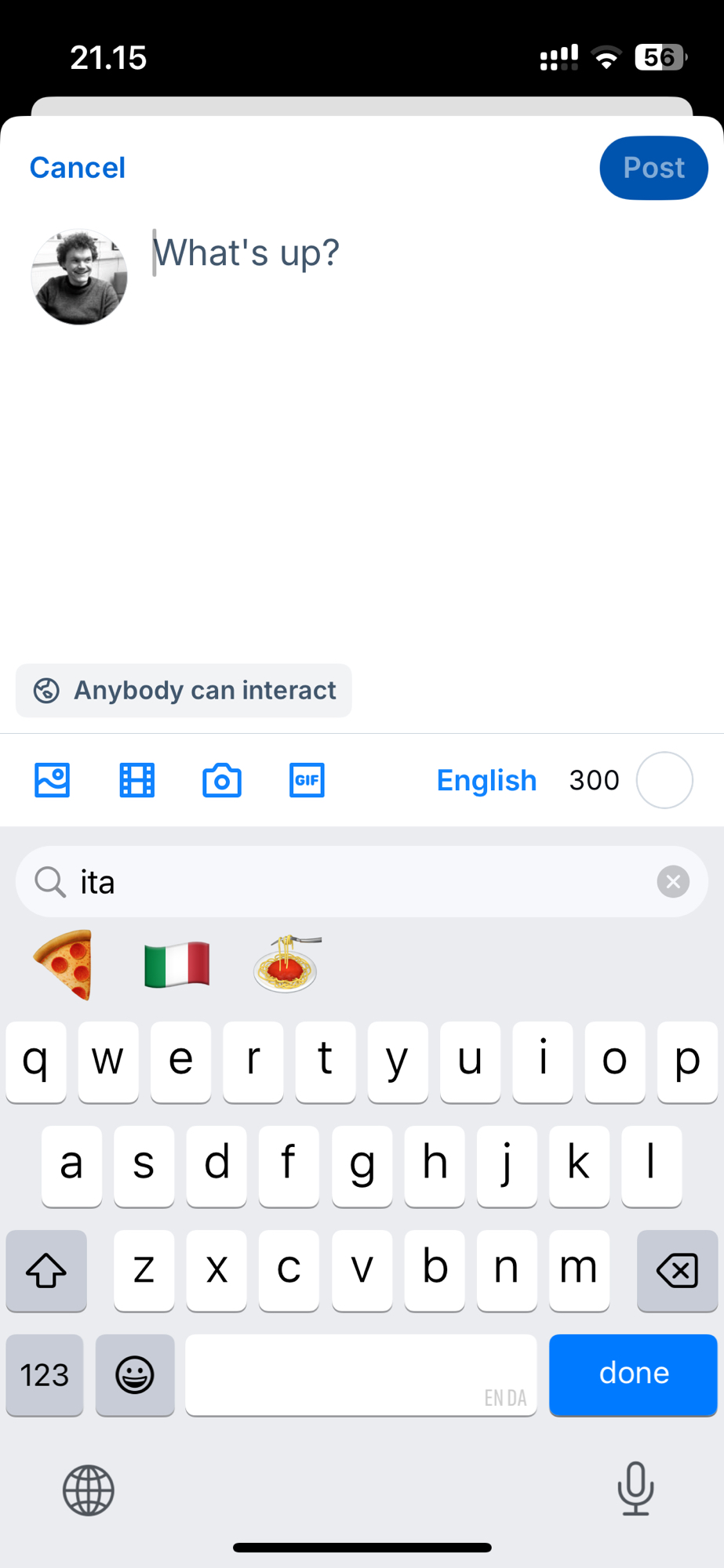The image size is (724, 1568).
Task: Attach a video clip
Action: 137,780
